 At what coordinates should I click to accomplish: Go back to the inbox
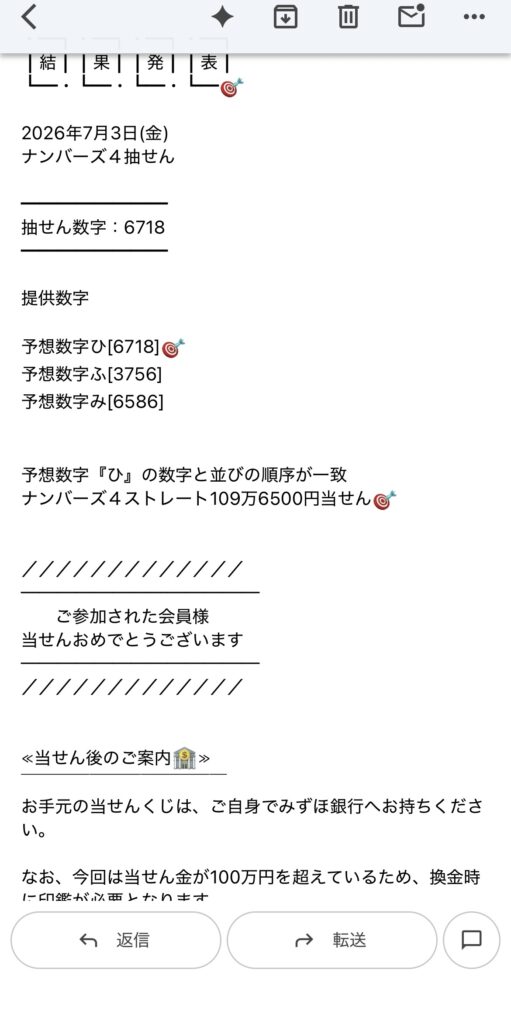pyautogui.click(x=29, y=17)
